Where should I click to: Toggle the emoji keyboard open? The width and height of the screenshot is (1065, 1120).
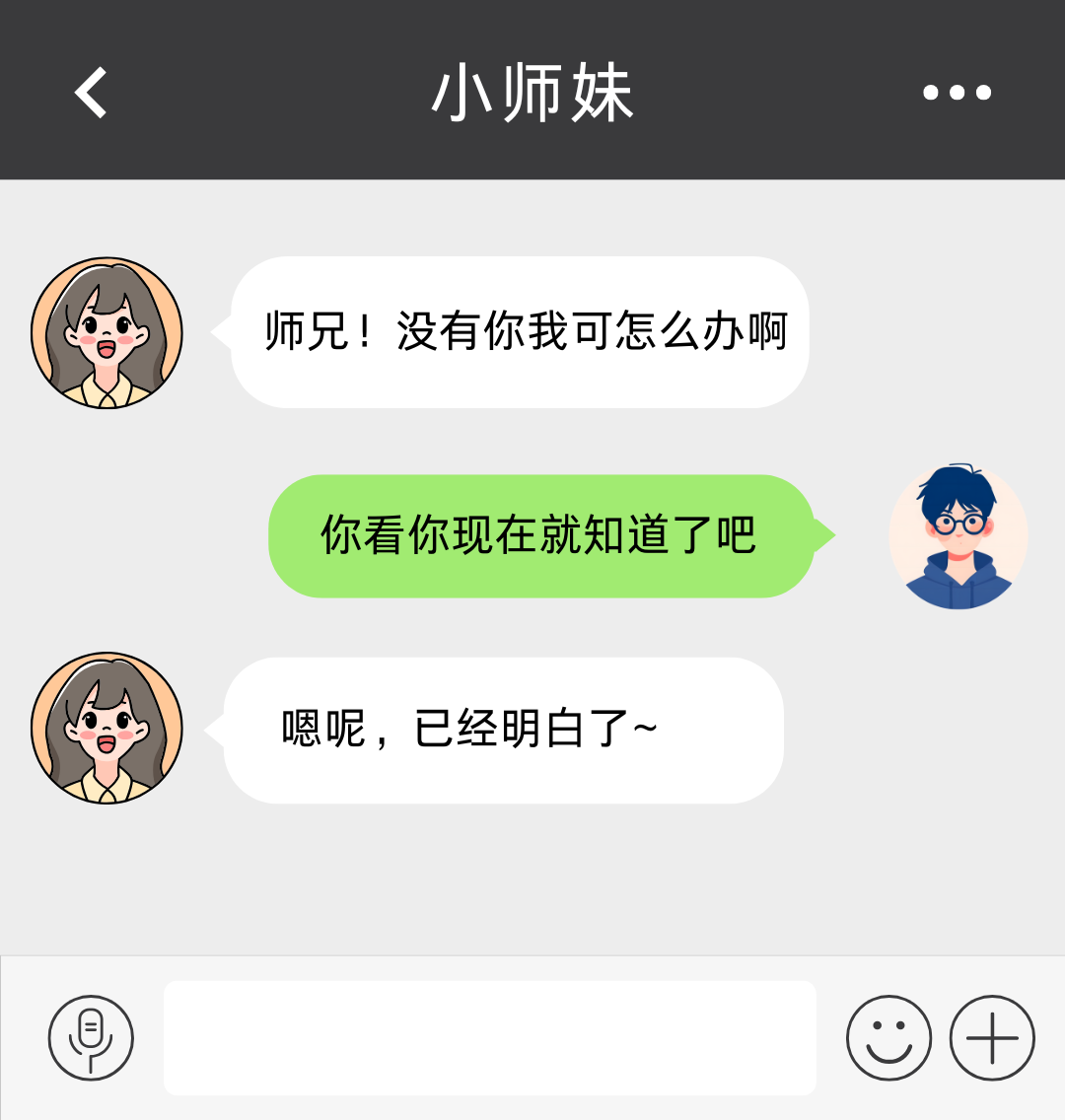pos(889,1039)
